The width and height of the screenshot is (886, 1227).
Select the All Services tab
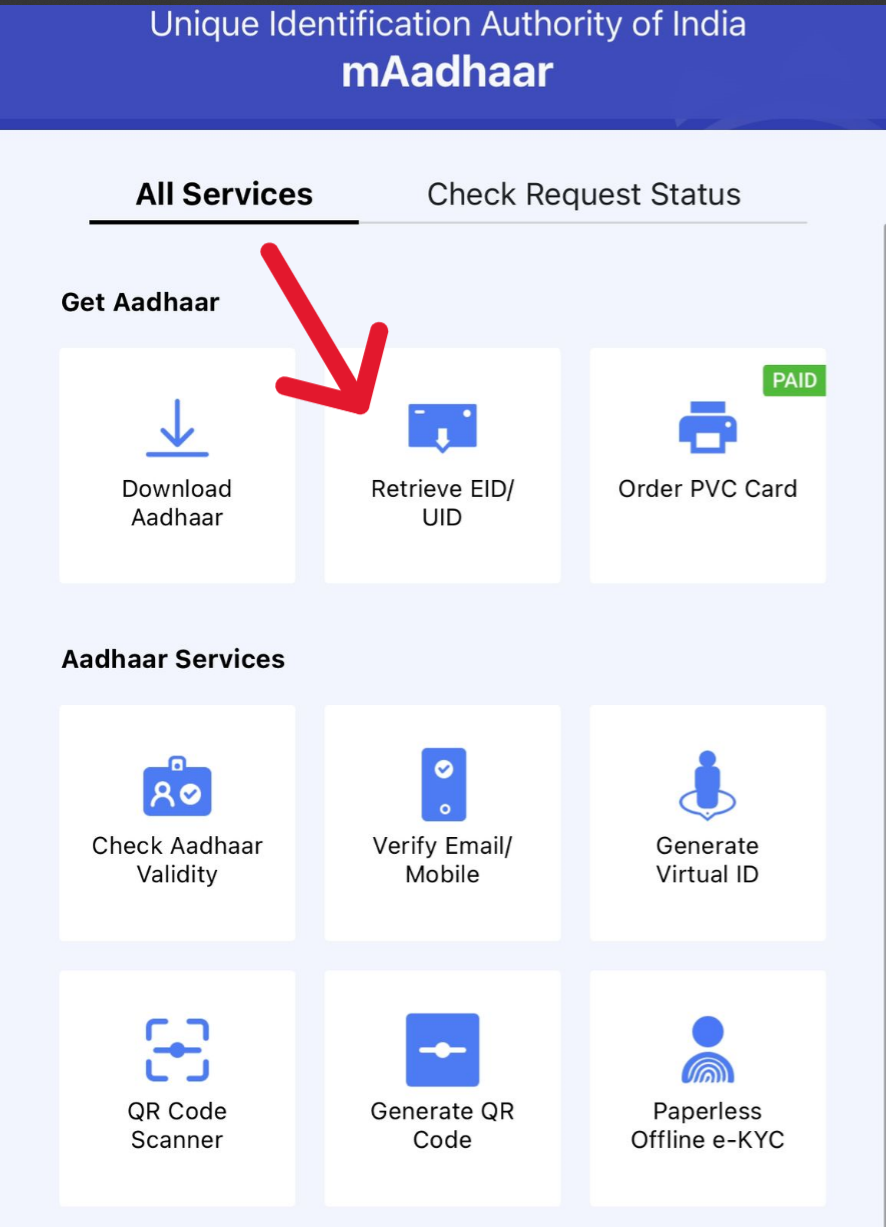pyautogui.click(x=223, y=194)
